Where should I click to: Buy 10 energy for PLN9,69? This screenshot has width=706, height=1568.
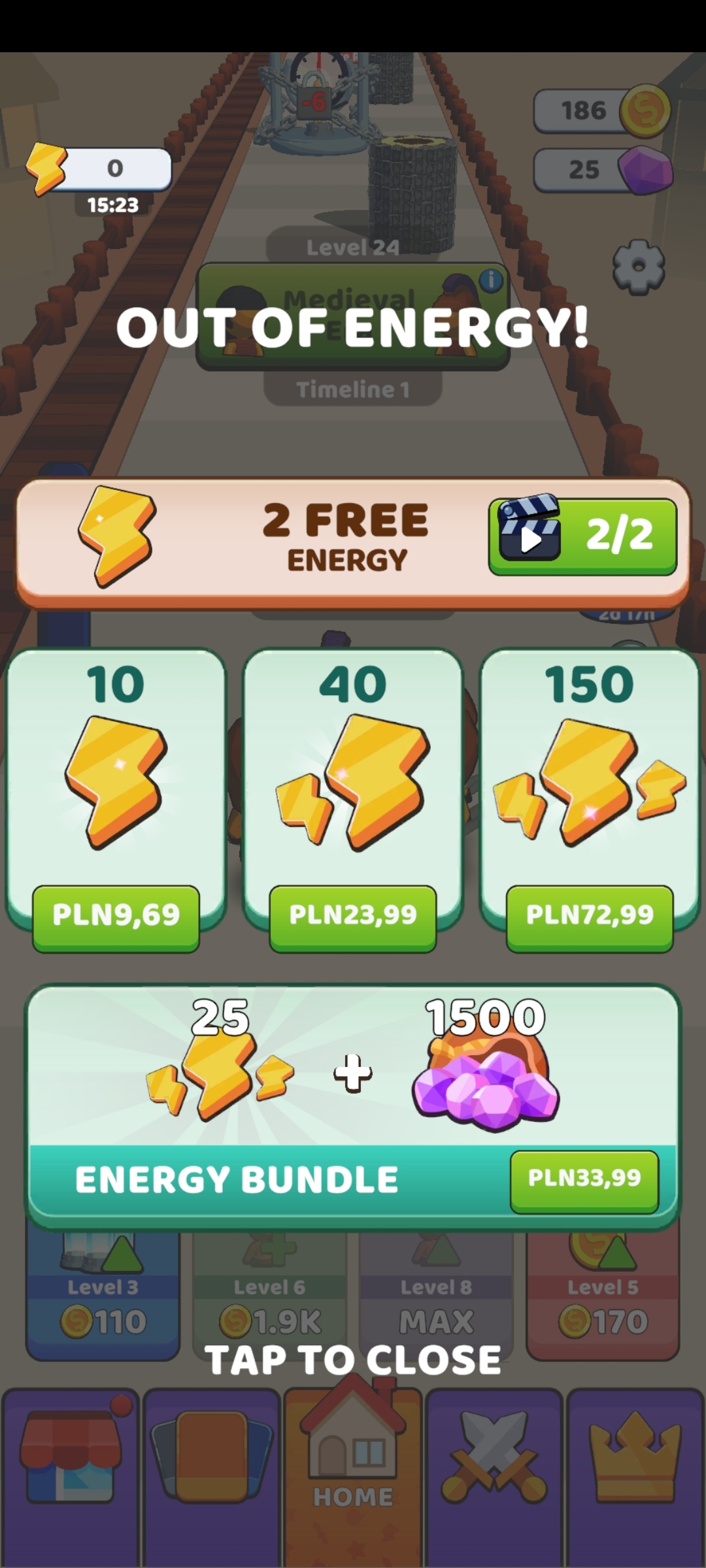[116, 915]
